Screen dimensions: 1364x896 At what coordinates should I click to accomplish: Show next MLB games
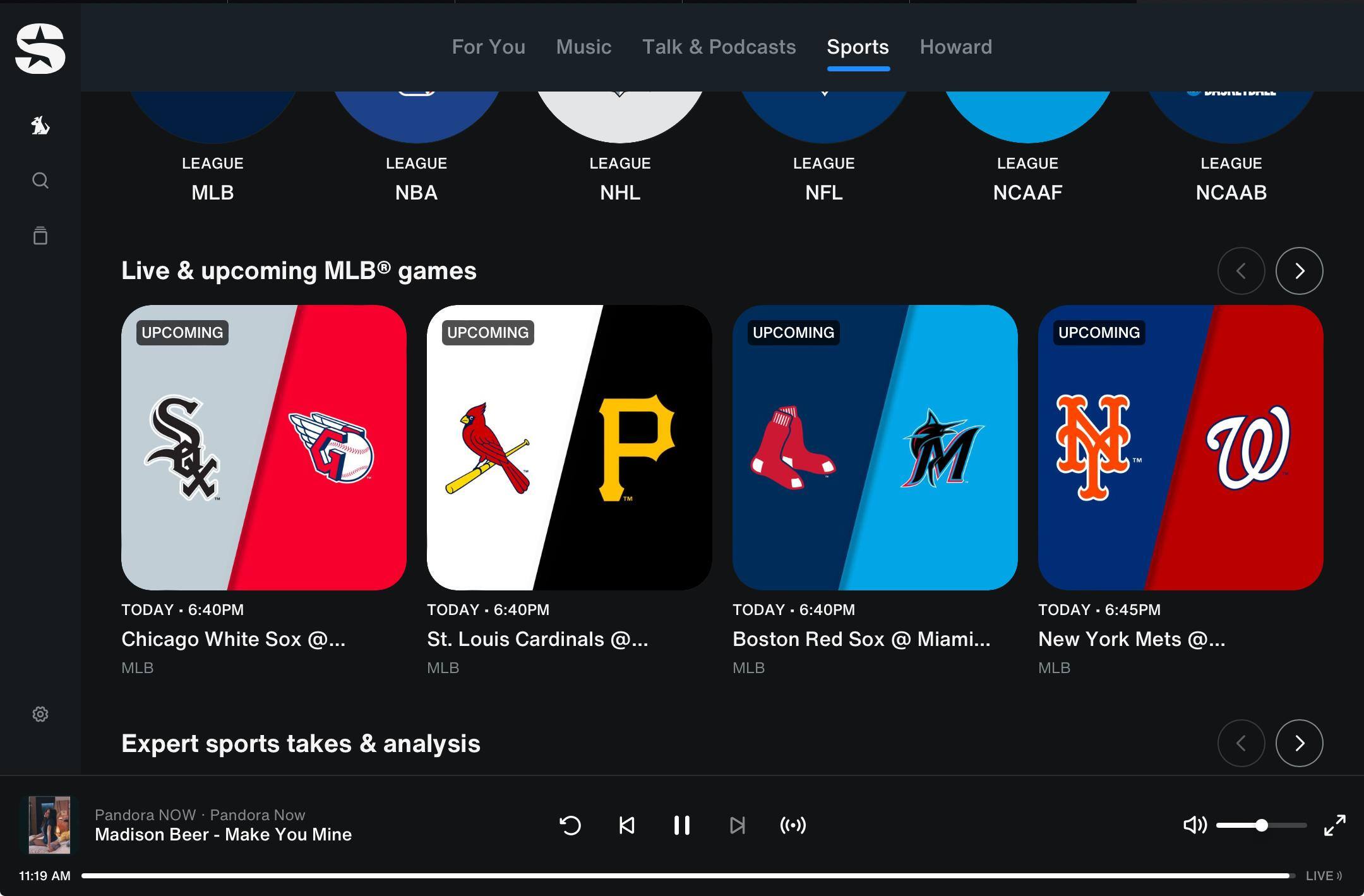click(1299, 271)
